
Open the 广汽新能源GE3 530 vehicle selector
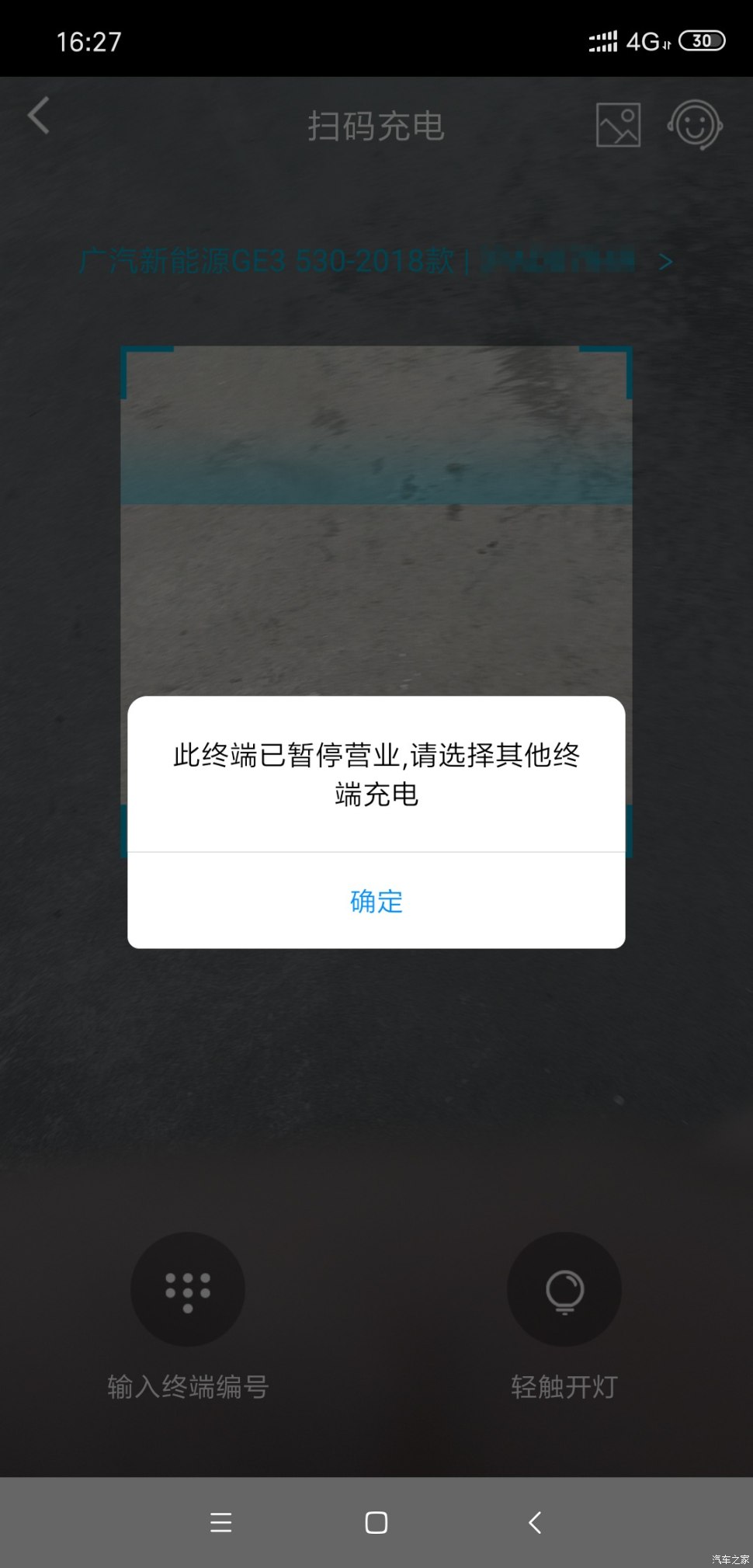[x=376, y=262]
